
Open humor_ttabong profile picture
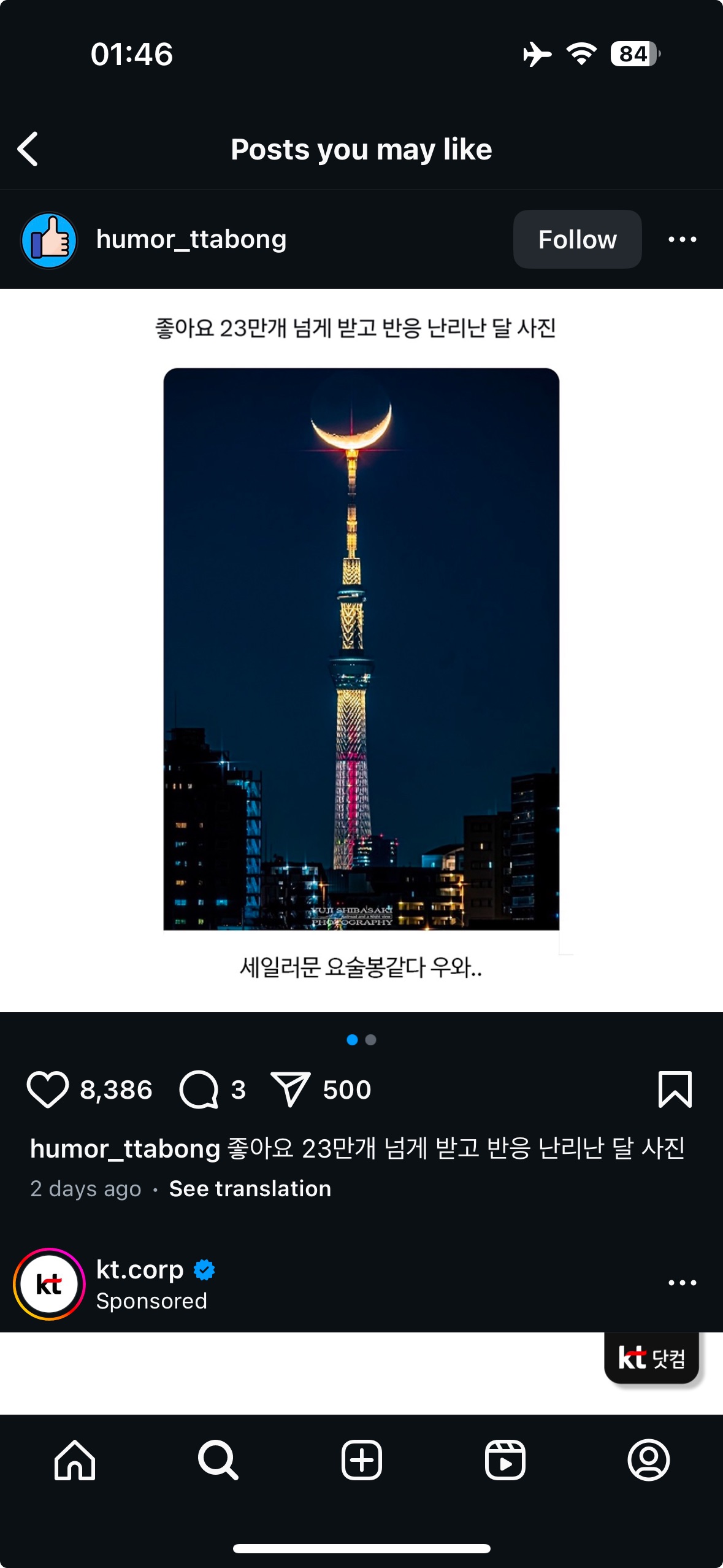[49, 240]
